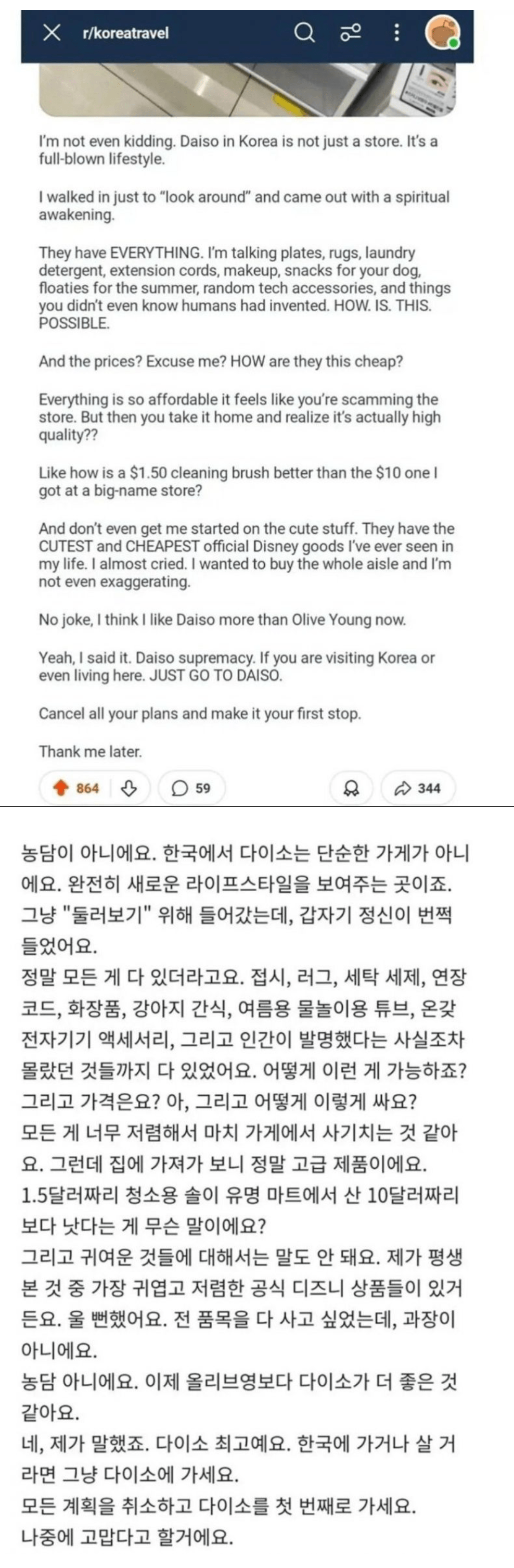Share the Daiso post
Viewport: 514px width, 1568px height.
pos(417,788)
